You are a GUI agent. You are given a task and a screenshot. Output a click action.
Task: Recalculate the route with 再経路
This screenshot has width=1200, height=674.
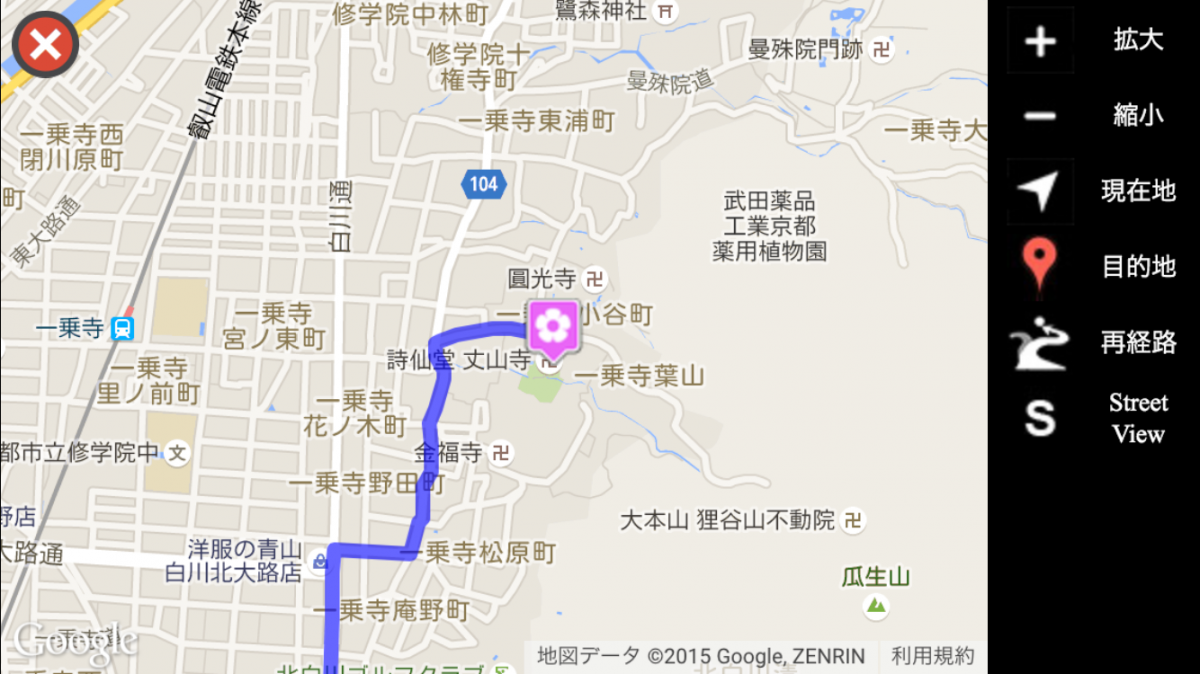coord(1041,343)
